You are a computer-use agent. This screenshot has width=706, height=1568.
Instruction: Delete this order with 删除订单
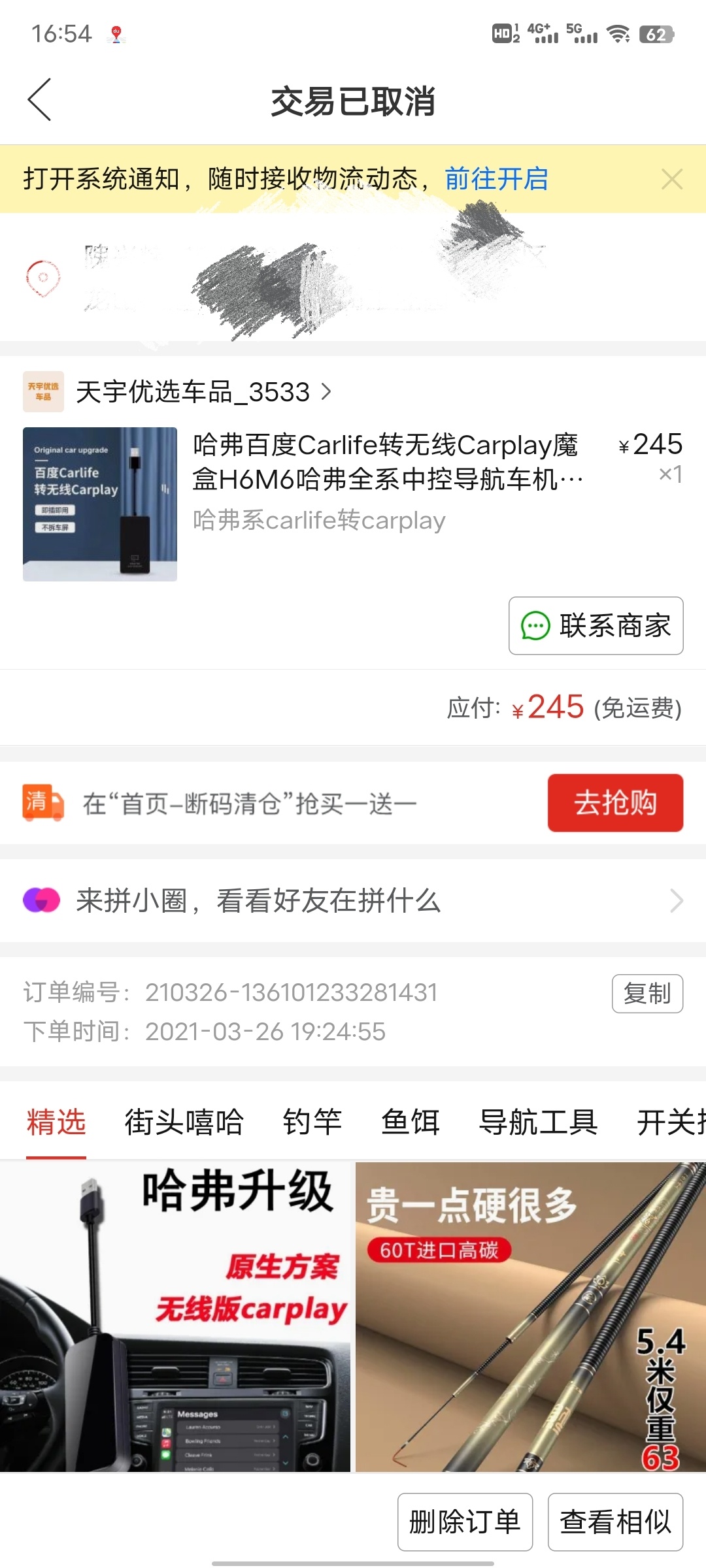point(465,1522)
